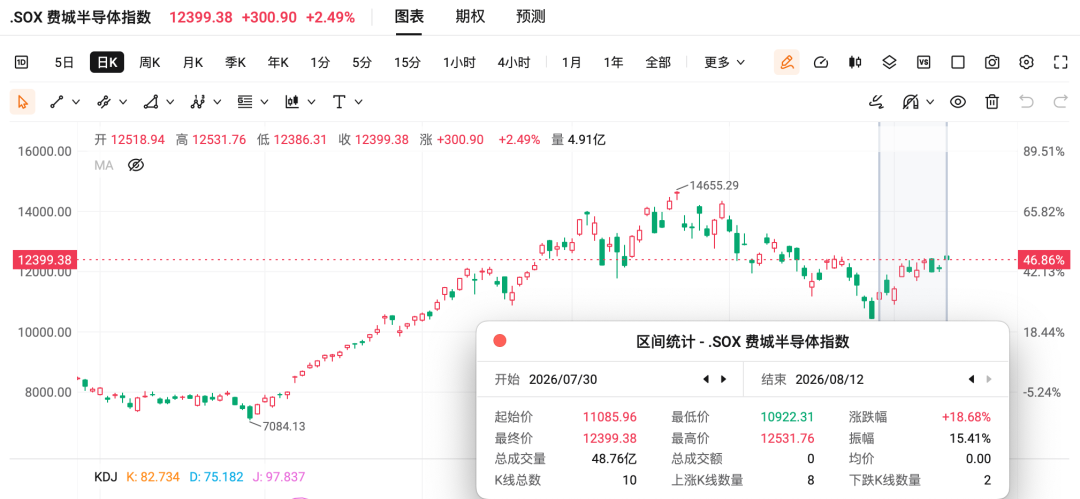
Task: Open chart settings gear
Action: coord(1026,62)
